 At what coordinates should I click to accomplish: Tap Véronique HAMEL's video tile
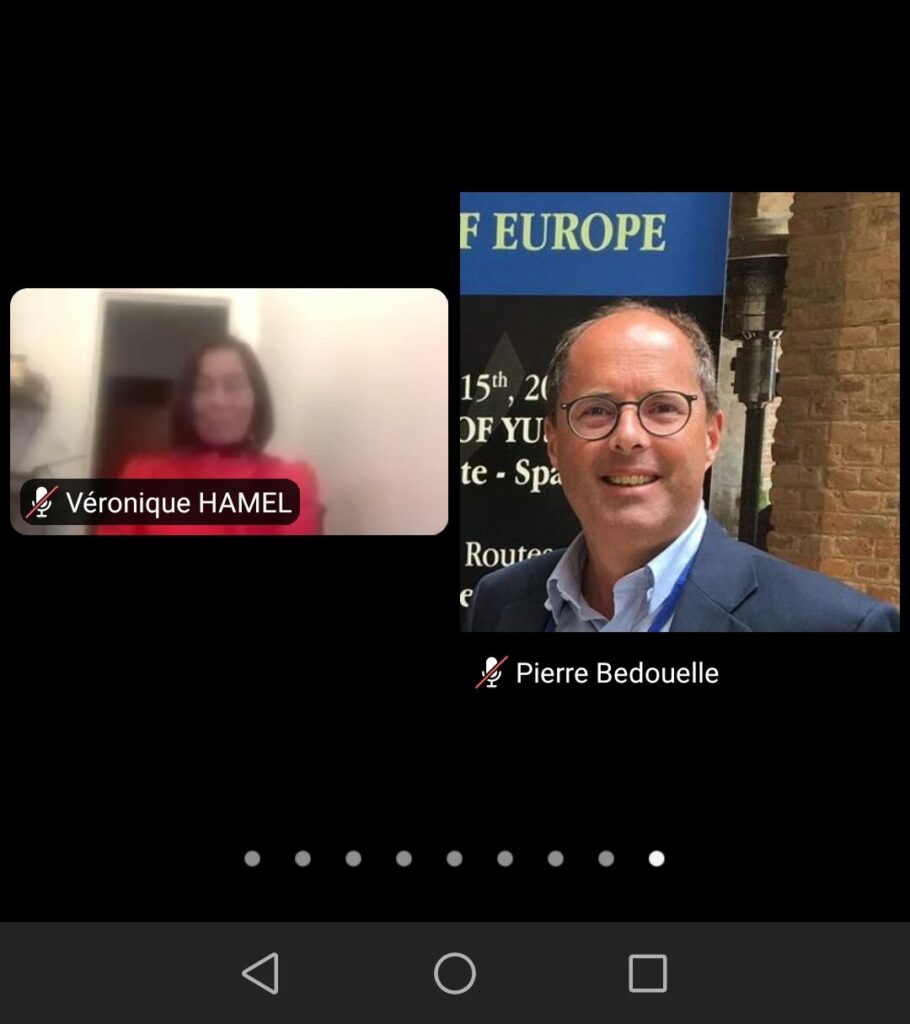229,411
